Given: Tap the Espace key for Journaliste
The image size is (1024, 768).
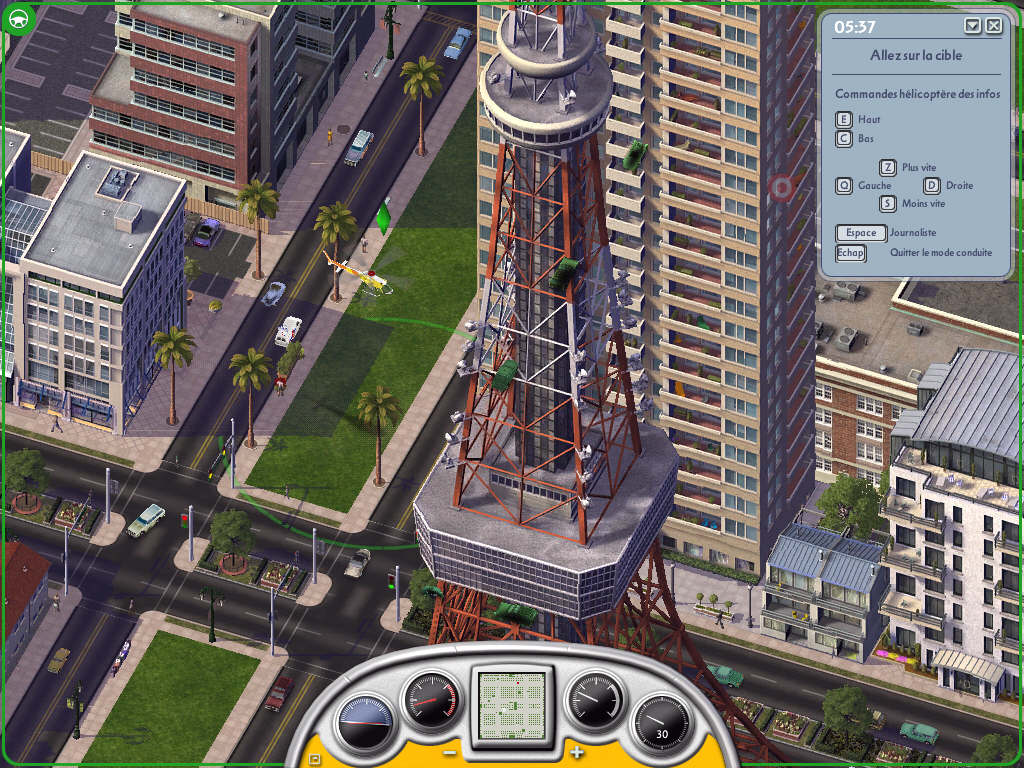Looking at the screenshot, I should coord(861,233).
